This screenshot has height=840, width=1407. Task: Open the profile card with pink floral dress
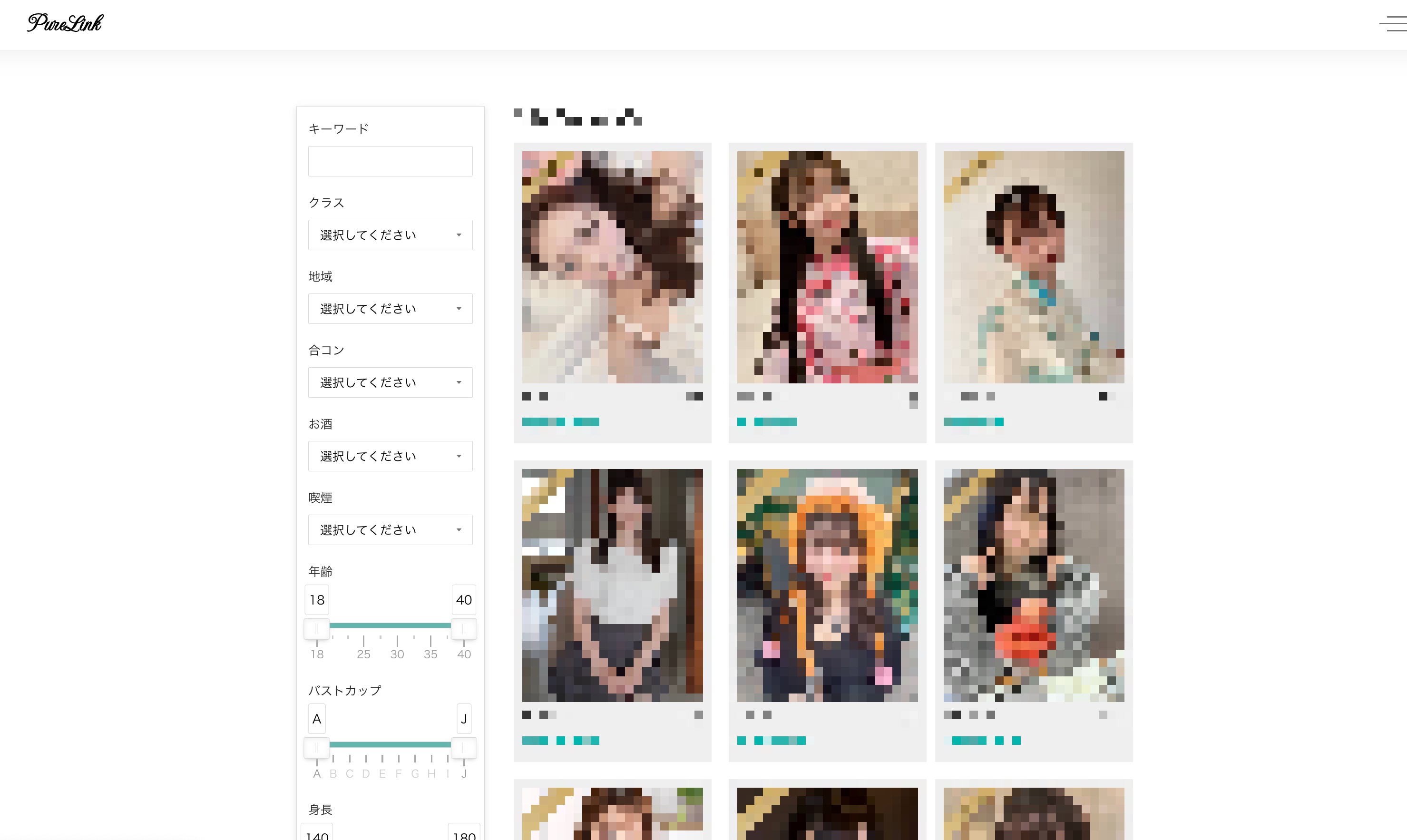pyautogui.click(x=827, y=267)
